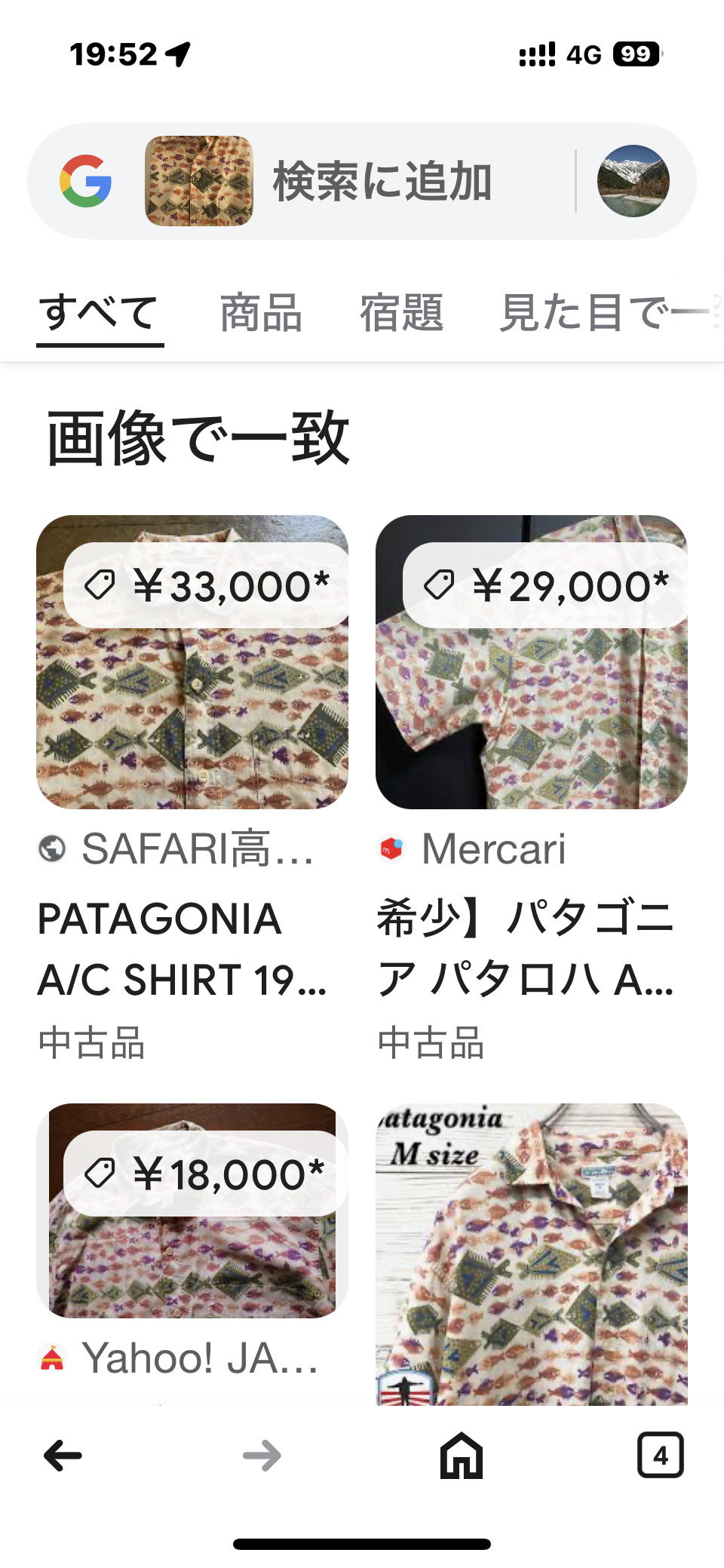Tap the Google logo in search bar
Screen dimensions: 724x1568
[86, 181]
